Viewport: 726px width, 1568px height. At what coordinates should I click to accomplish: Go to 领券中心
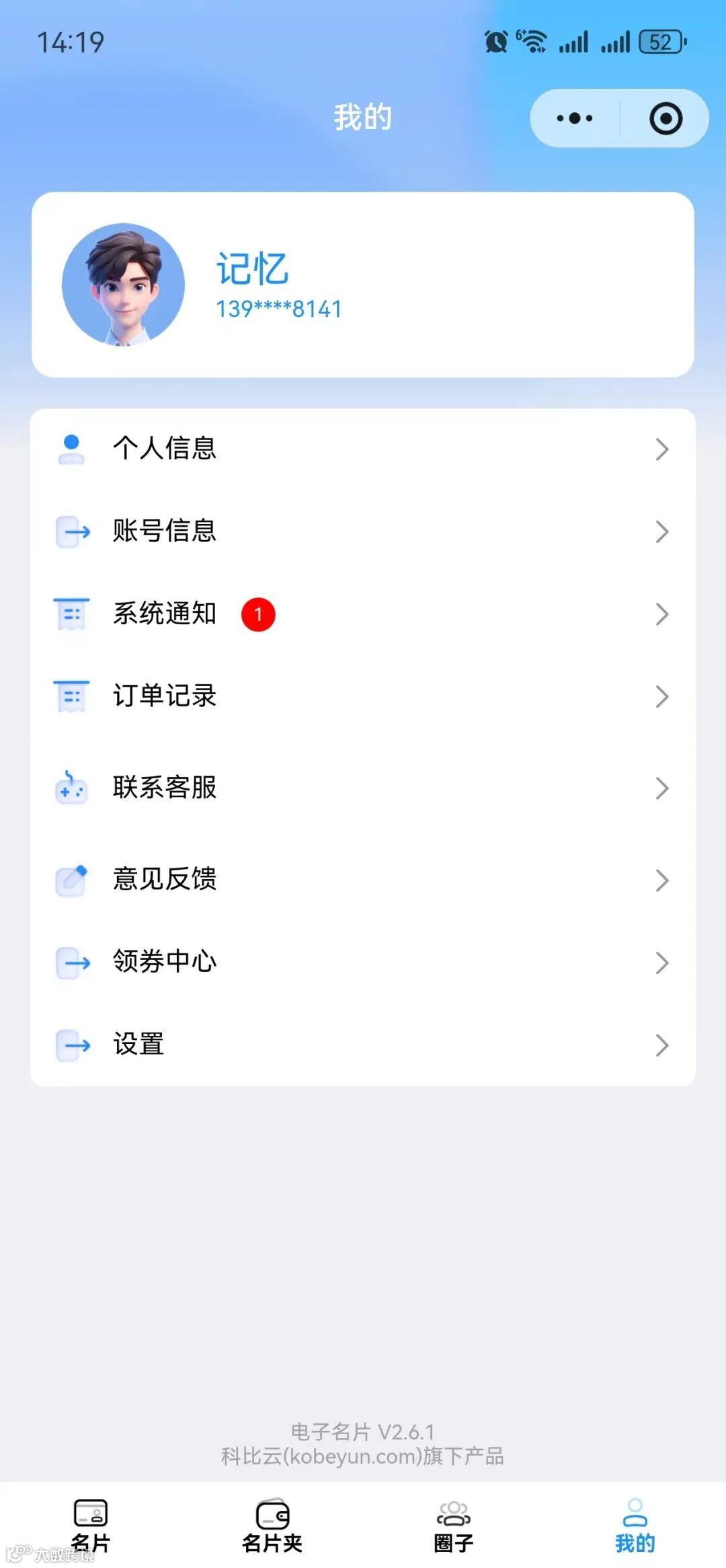(362, 962)
